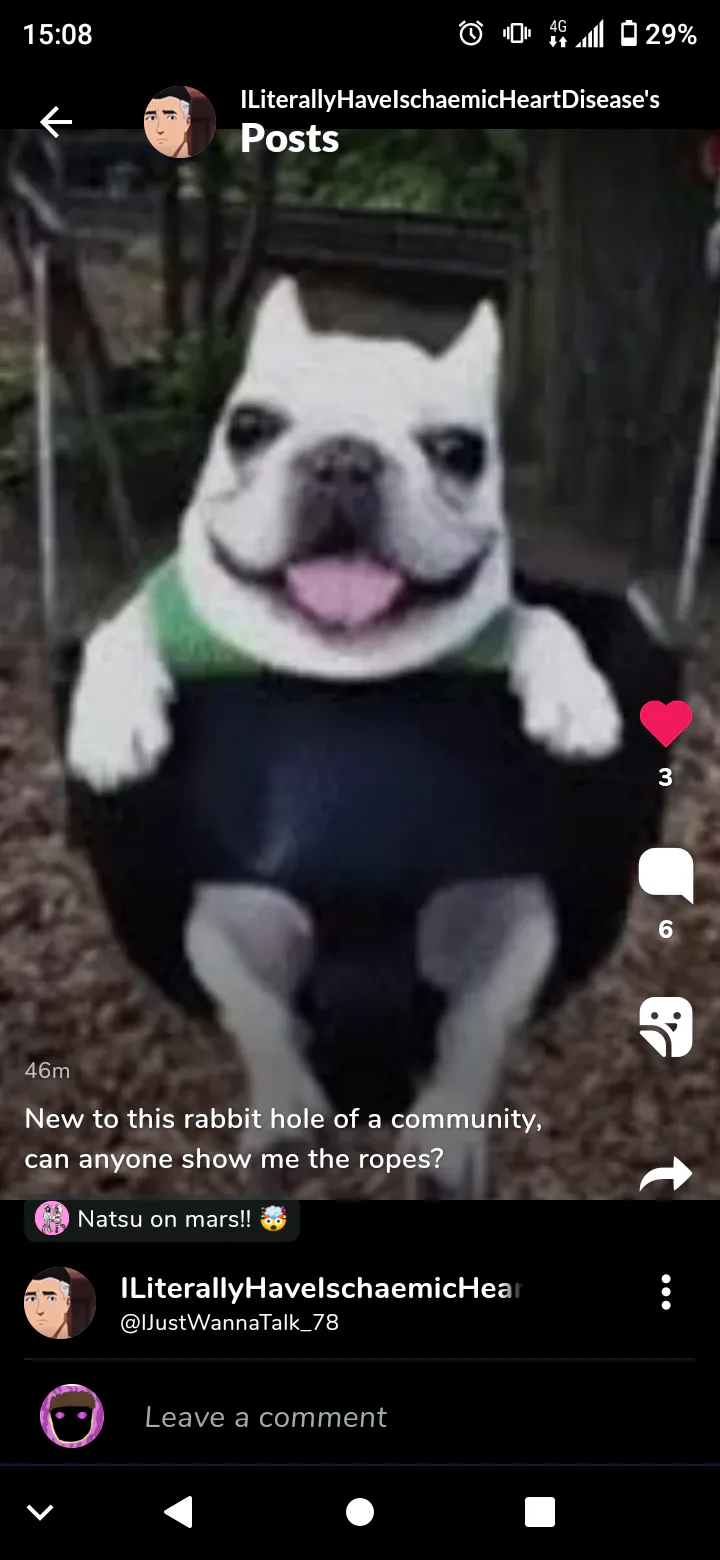
Task: Open comments via the speech bubble icon
Action: 666,874
